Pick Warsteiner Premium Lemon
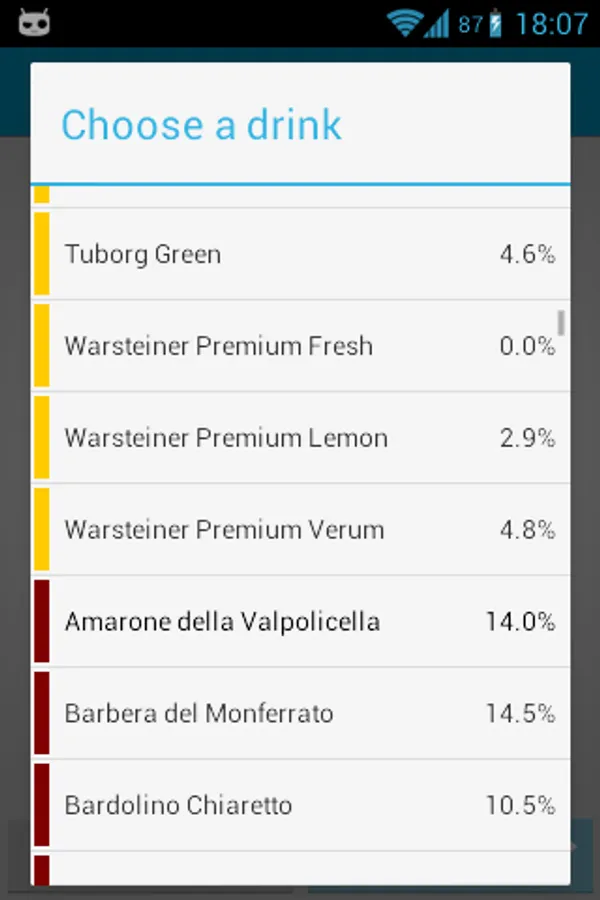Screen dimensions: 600x900 (300, 438)
